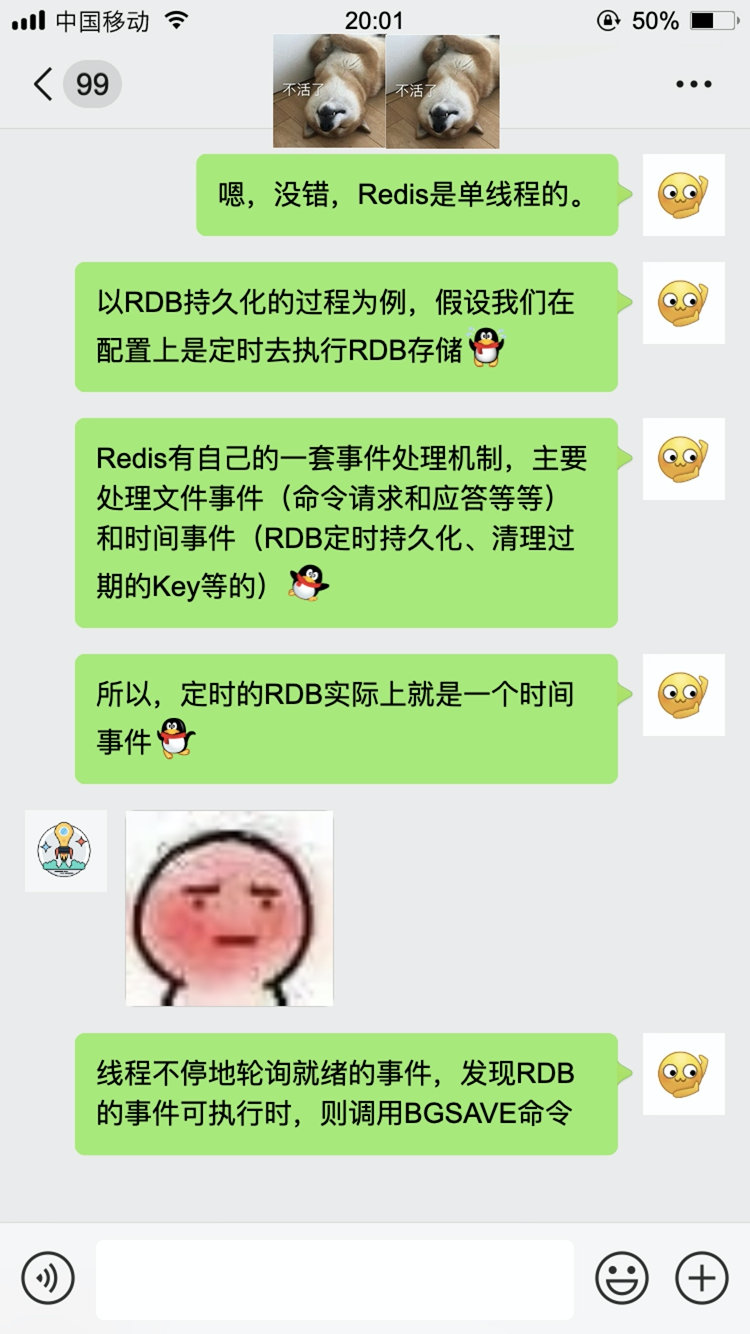The width and height of the screenshot is (750, 1334).
Task: Open the emoji sticker panel
Action: tap(621, 1278)
